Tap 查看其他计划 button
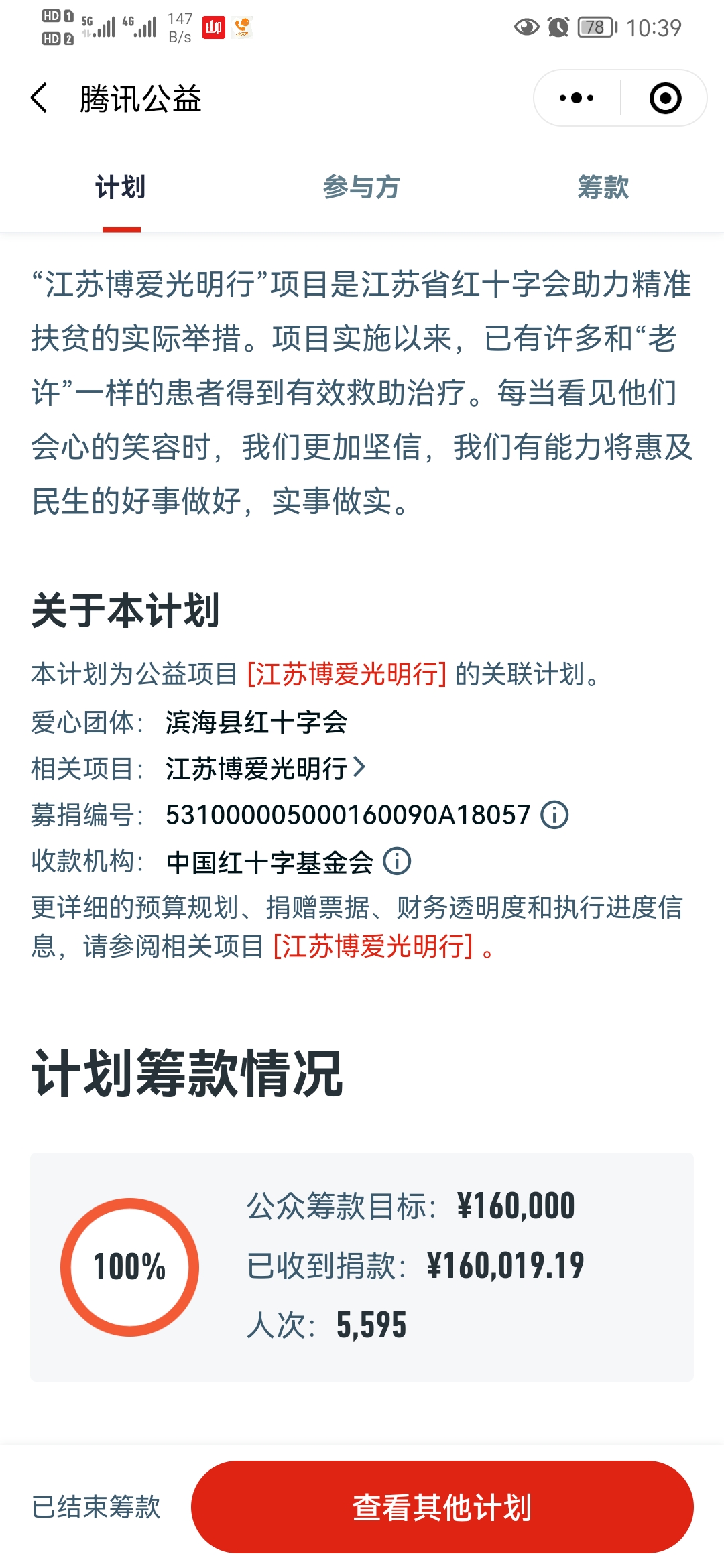The width and height of the screenshot is (724, 1568). [x=442, y=1508]
